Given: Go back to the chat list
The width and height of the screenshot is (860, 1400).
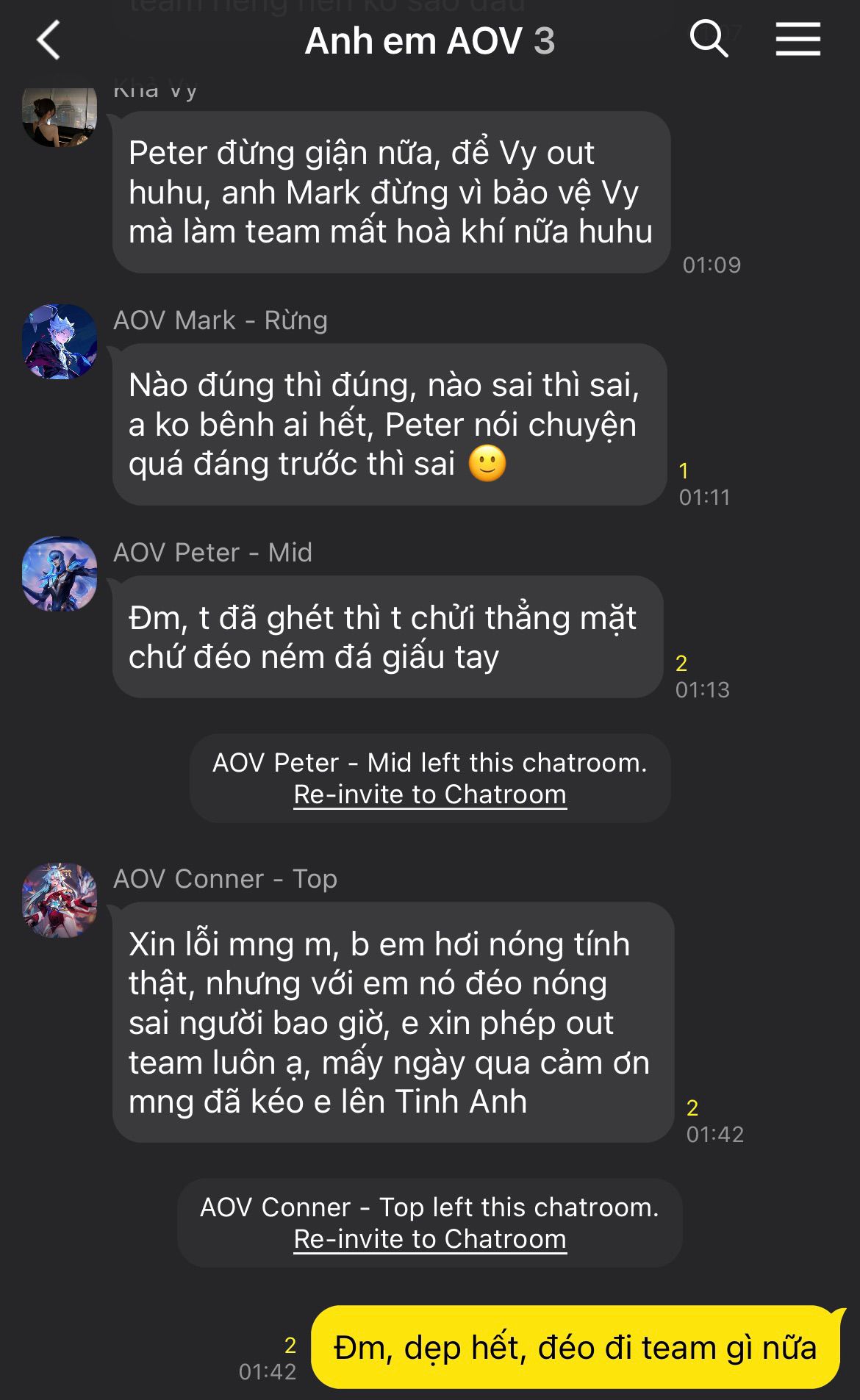Looking at the screenshot, I should click(x=49, y=40).
